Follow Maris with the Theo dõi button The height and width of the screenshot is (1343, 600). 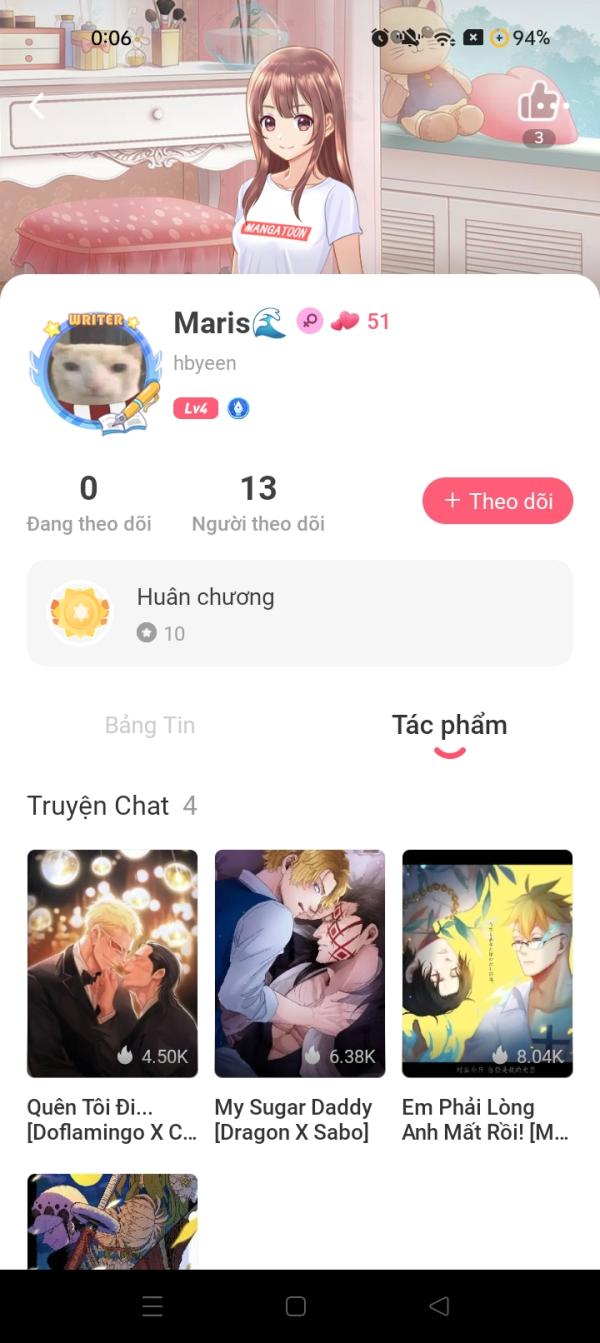(497, 501)
